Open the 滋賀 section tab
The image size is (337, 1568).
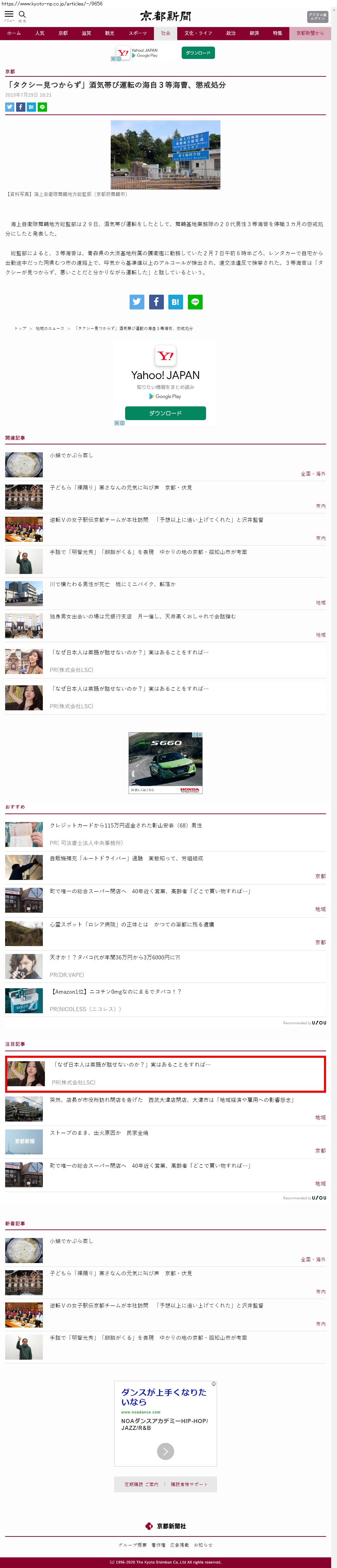point(86,34)
